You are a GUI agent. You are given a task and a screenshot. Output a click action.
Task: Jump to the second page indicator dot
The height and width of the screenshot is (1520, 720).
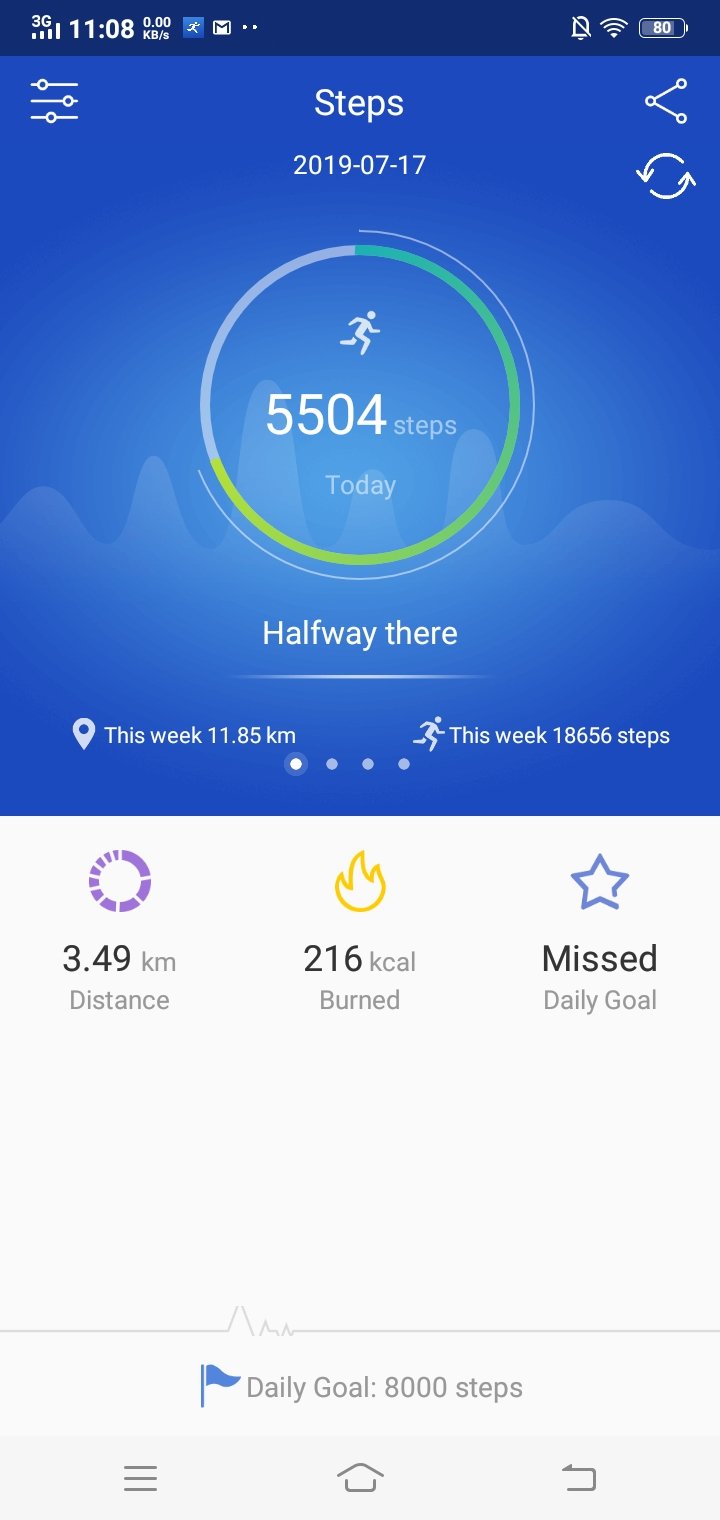pos(332,764)
